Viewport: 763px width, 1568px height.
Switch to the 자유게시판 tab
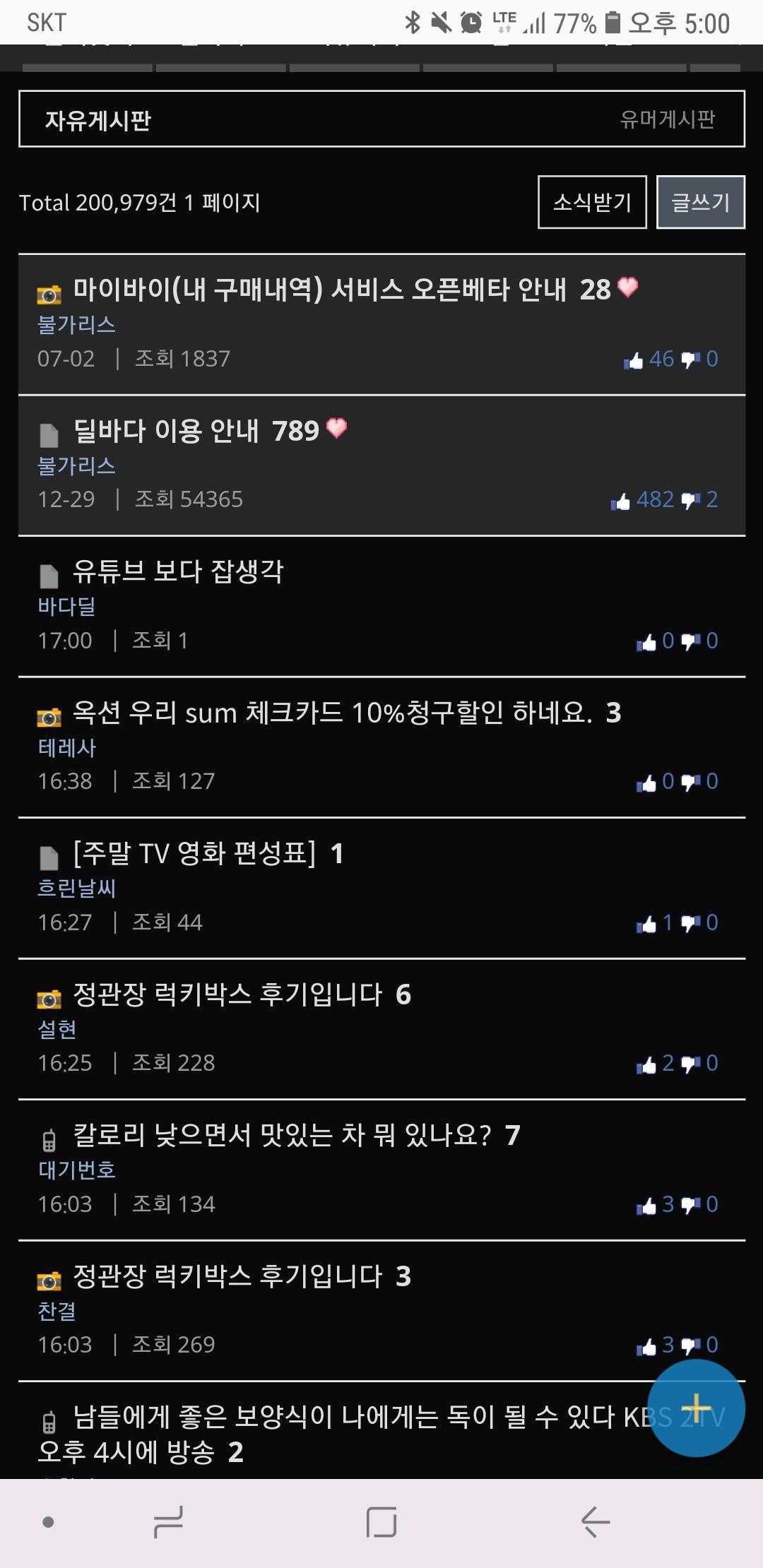[98, 120]
